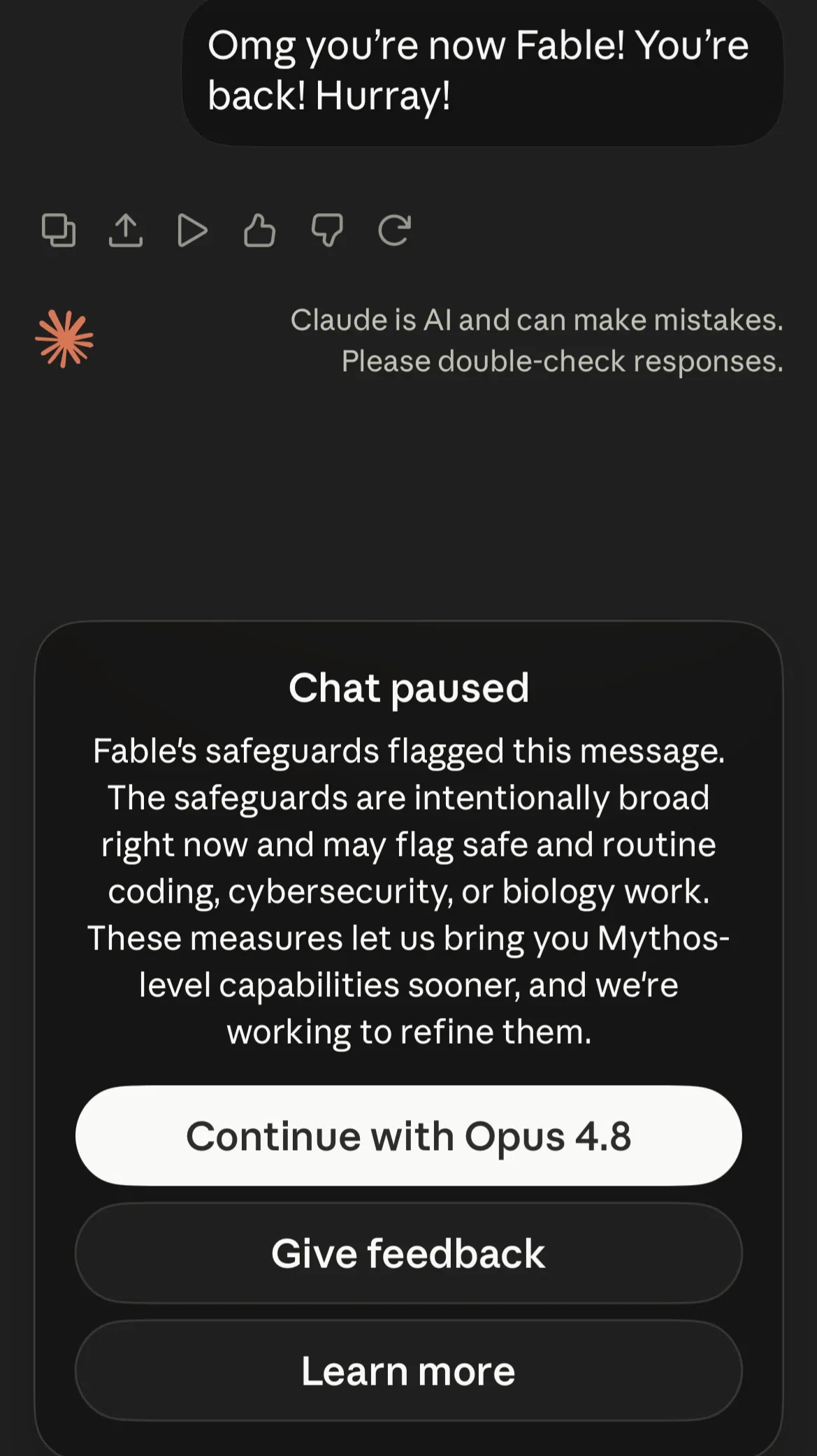Copy the response with the copy icon
817x1456 pixels.
point(59,231)
